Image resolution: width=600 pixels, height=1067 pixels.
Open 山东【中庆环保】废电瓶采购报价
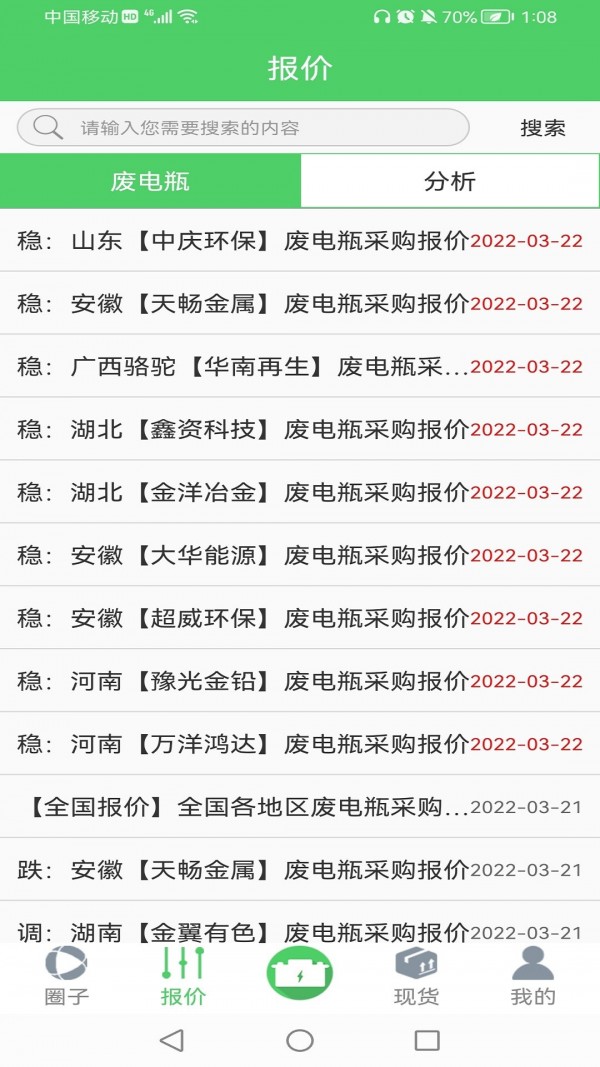(300, 240)
